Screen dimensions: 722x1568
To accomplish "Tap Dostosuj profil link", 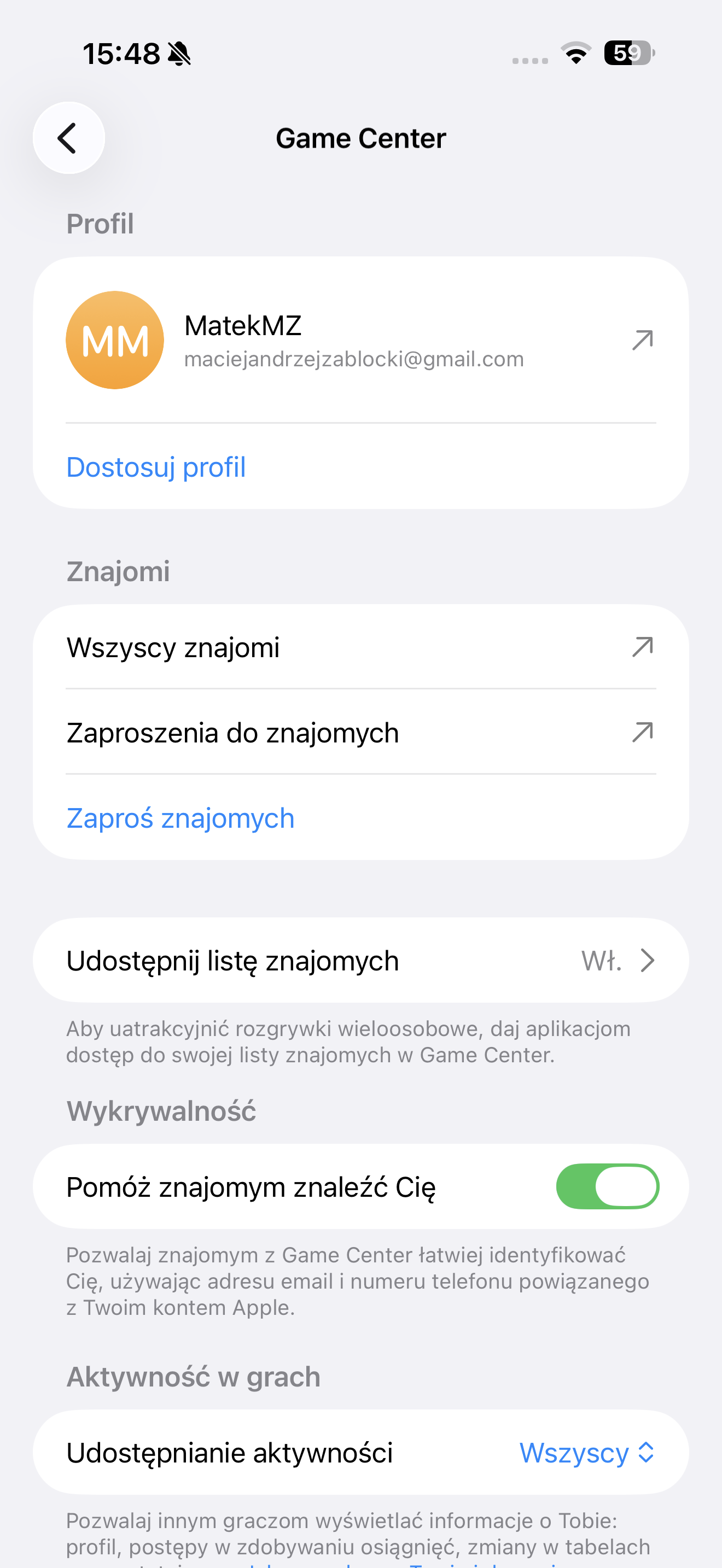I will (x=156, y=467).
